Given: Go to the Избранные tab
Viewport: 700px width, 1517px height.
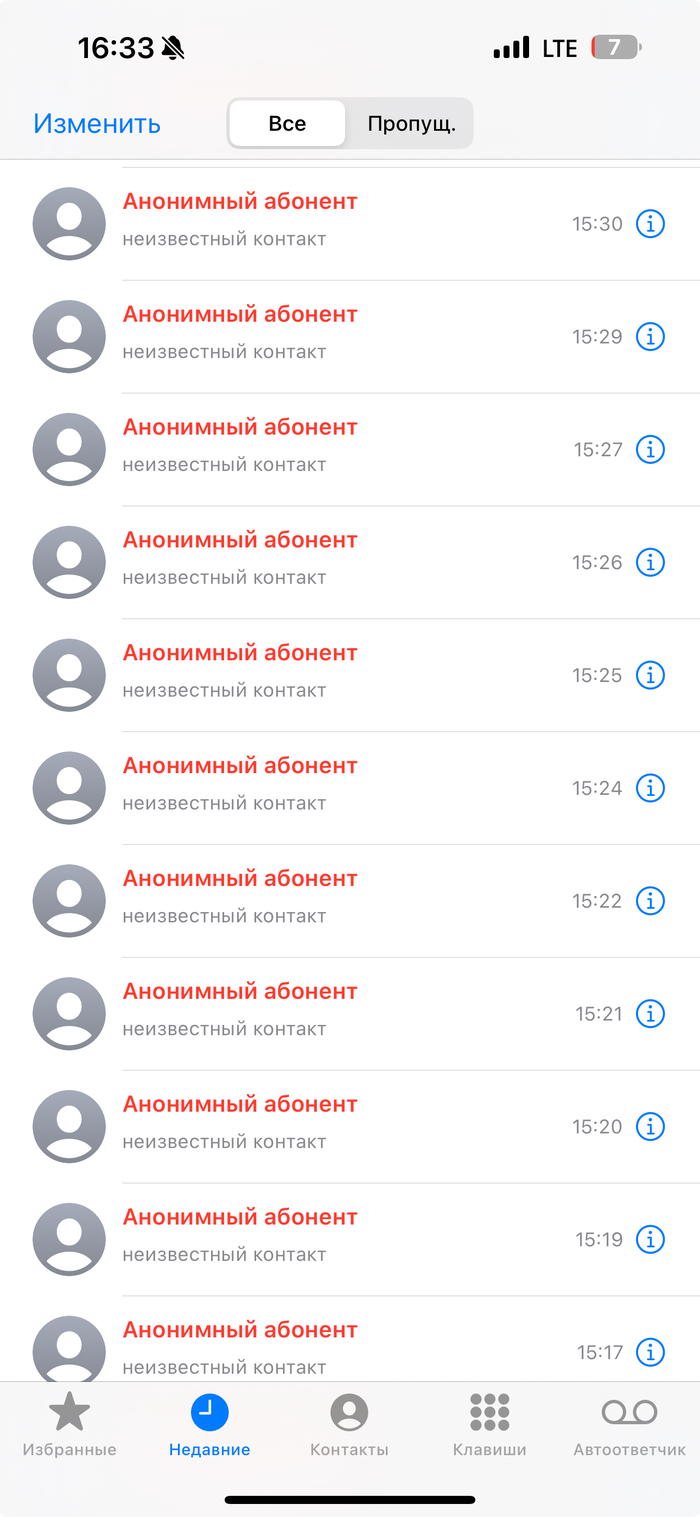Looking at the screenshot, I should coord(69,1424).
